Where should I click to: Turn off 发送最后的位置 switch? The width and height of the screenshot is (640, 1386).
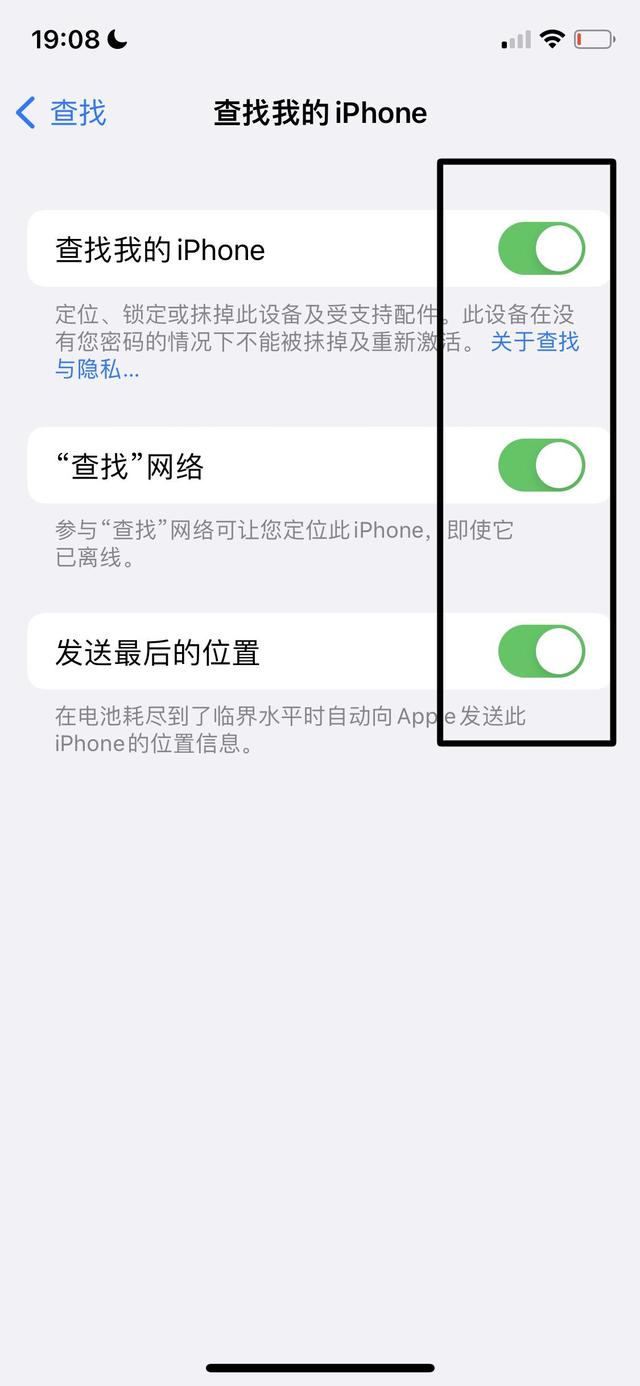[541, 652]
